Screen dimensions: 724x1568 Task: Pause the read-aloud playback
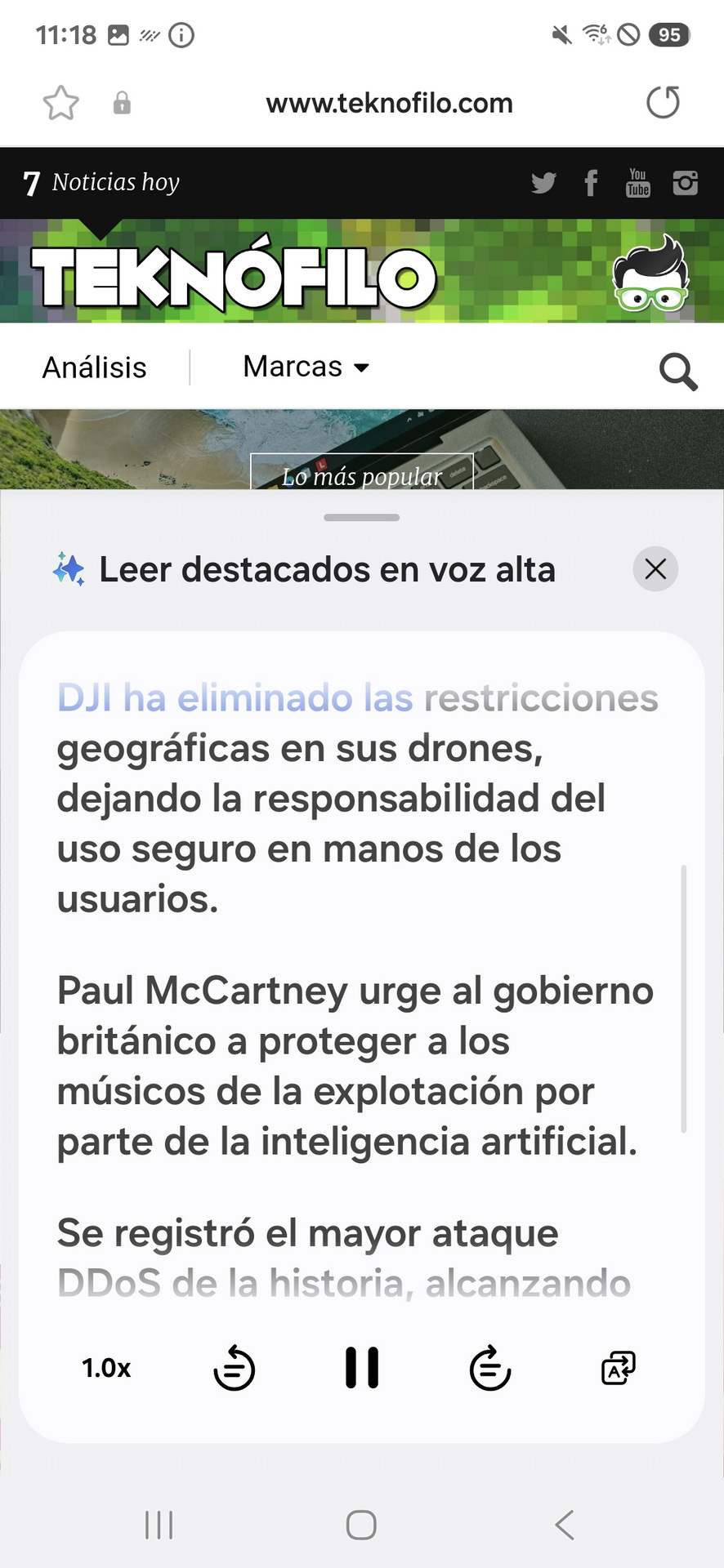coord(362,1367)
